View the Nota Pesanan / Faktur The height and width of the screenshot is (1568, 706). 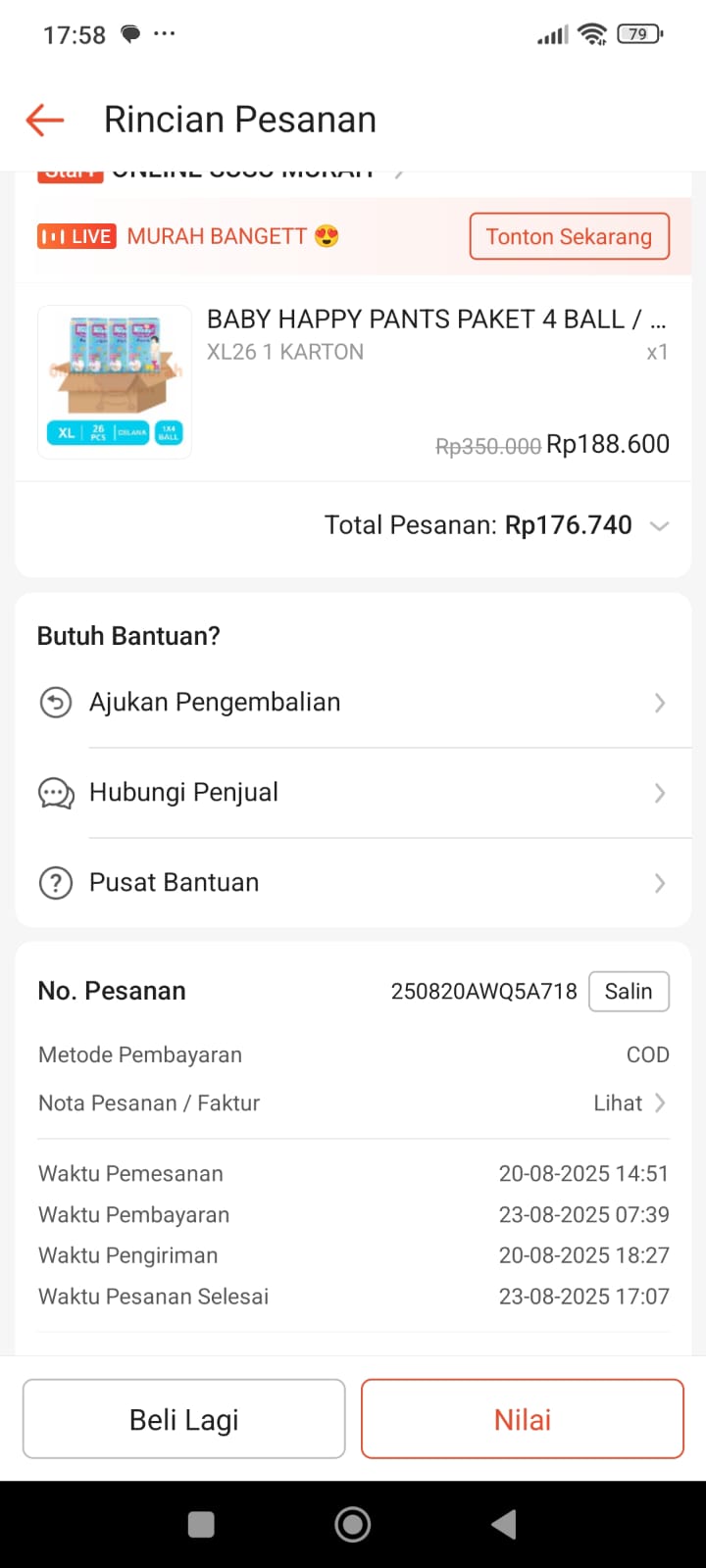[630, 1103]
